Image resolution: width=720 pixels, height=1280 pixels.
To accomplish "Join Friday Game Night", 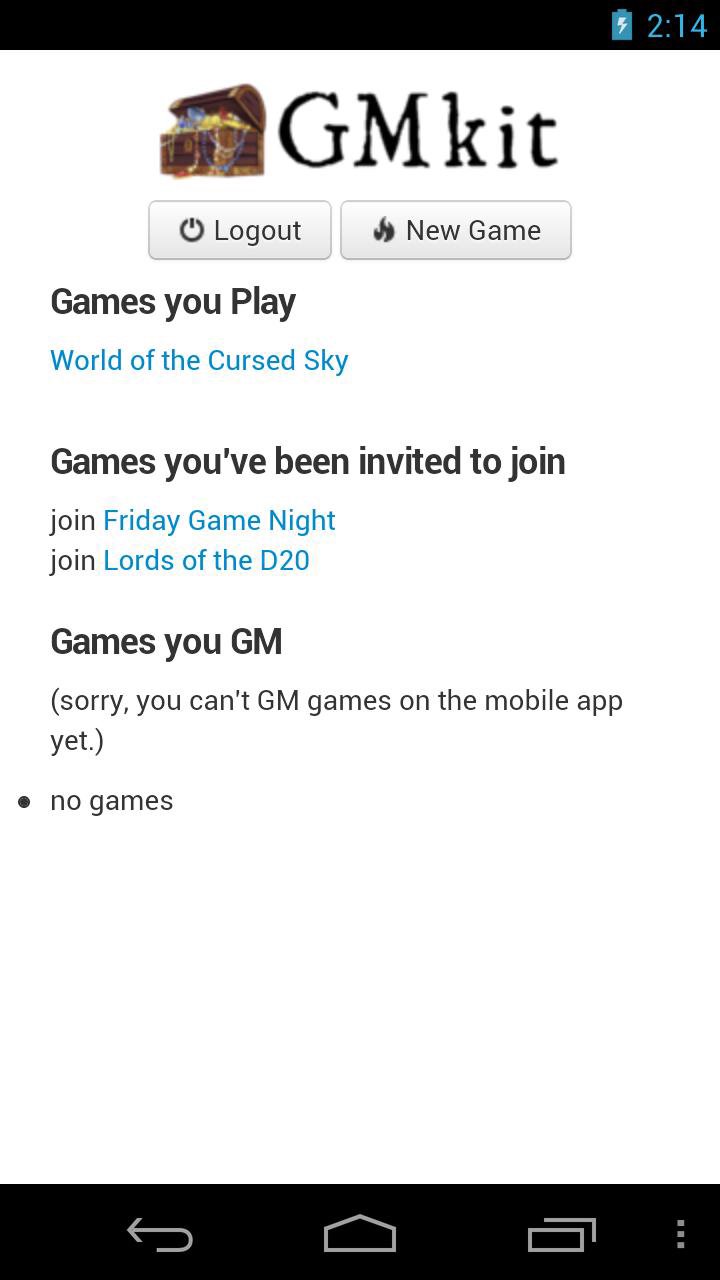I will click(x=219, y=520).
